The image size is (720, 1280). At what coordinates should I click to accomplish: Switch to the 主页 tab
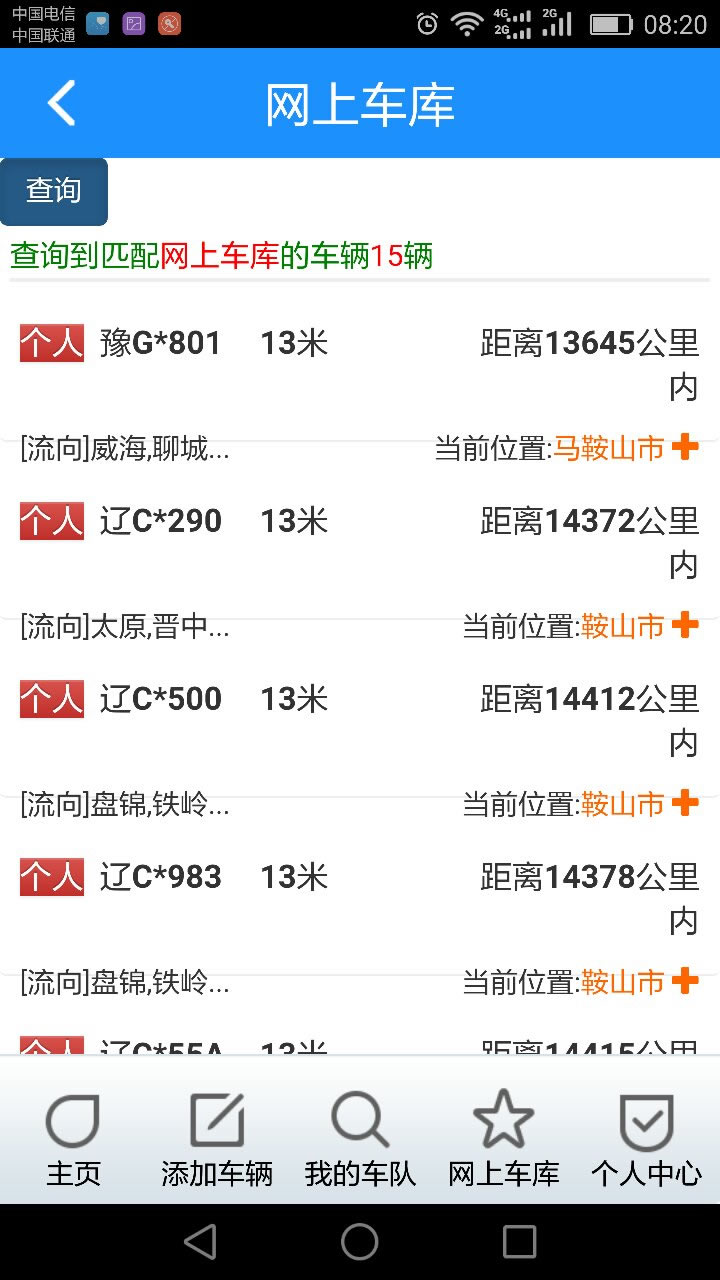click(x=73, y=1139)
